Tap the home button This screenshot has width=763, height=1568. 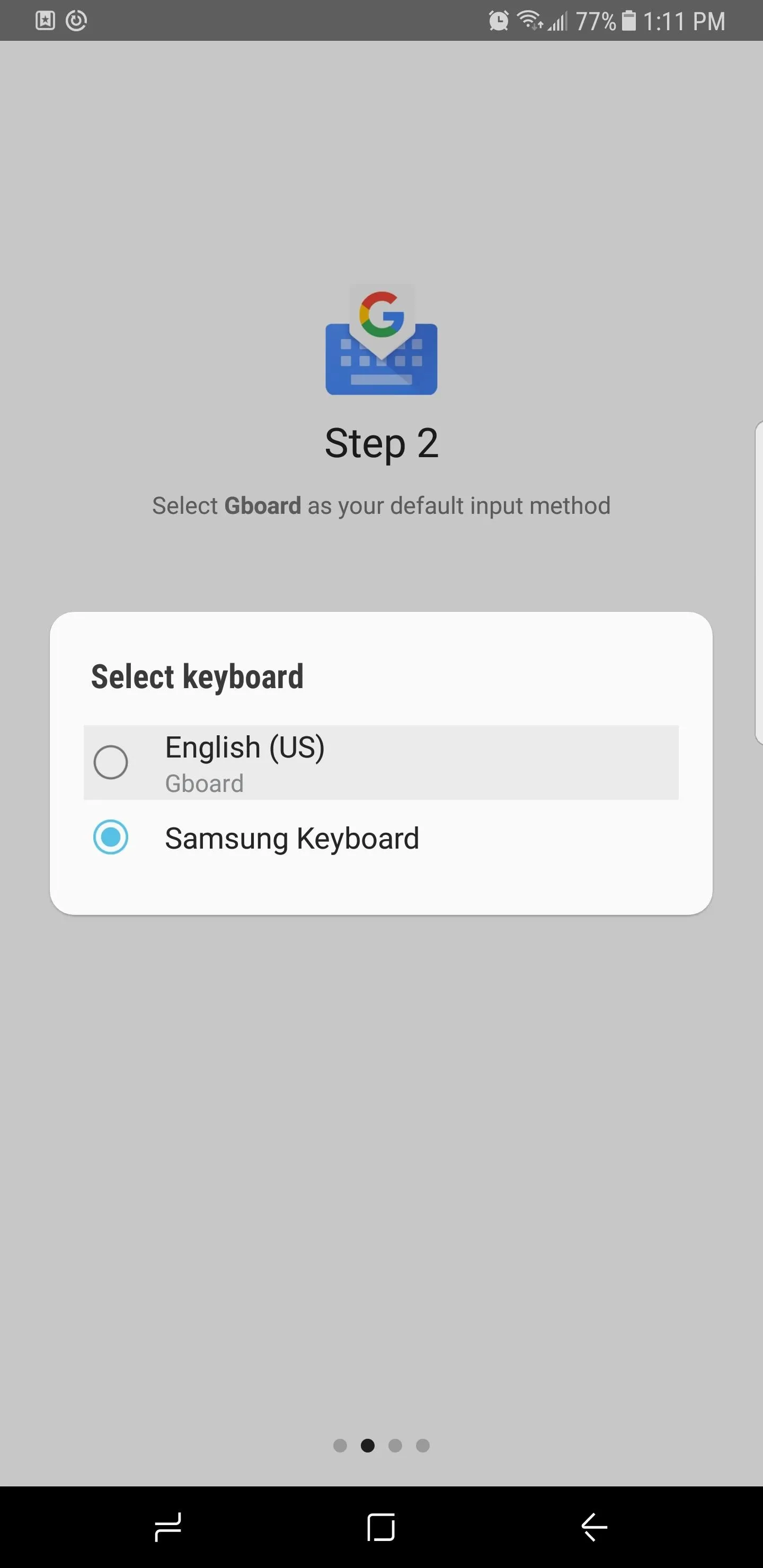click(381, 1527)
